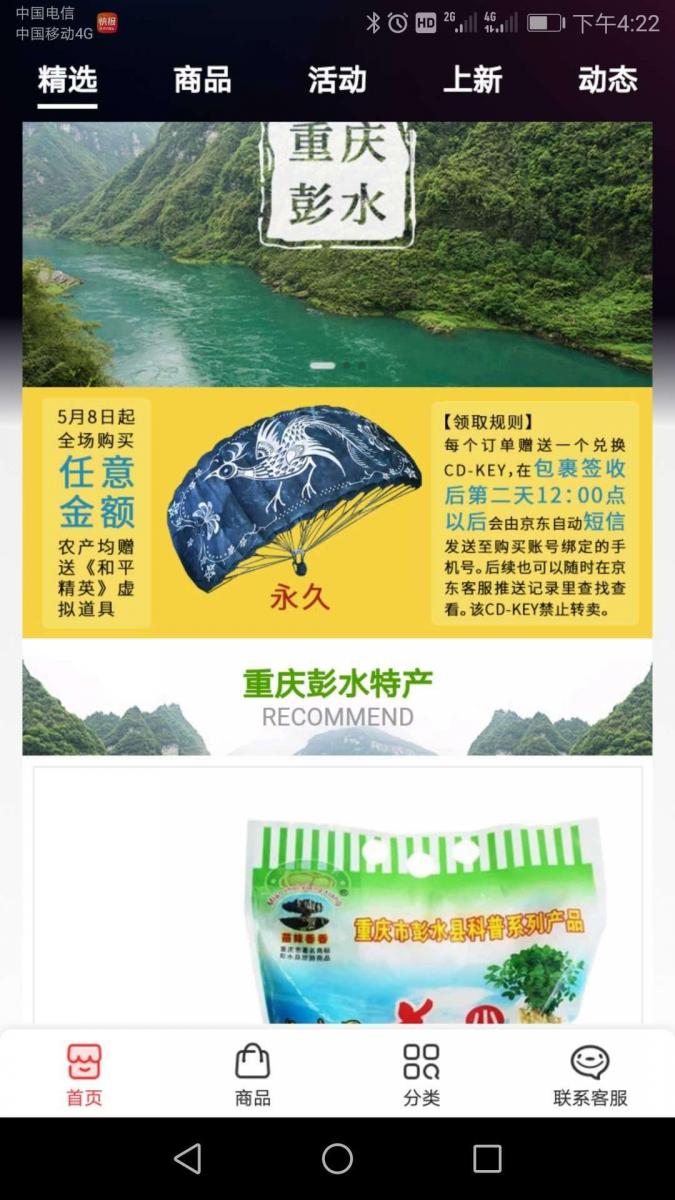Tap the 精选 top tab
675x1200 pixels.
click(67, 80)
